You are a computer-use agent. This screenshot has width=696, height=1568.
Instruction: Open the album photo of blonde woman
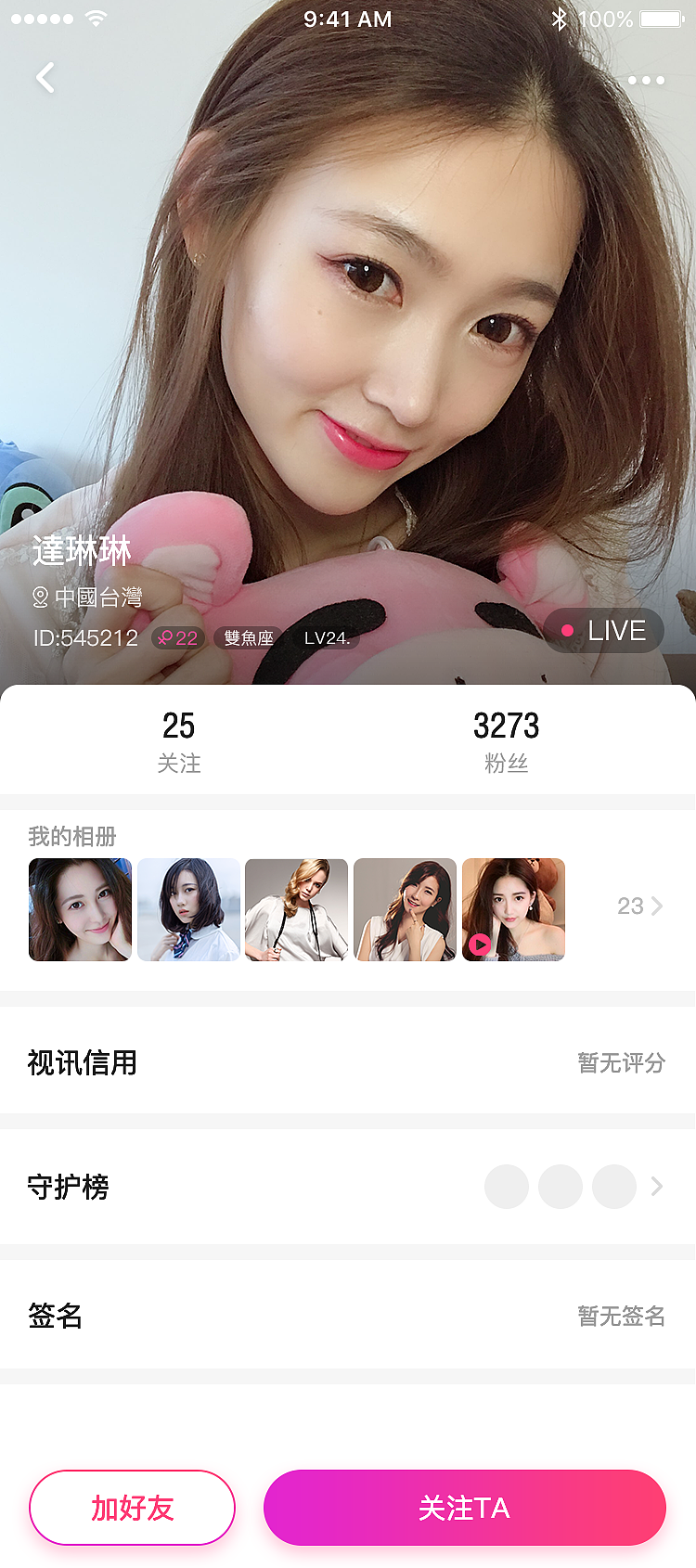[296, 909]
